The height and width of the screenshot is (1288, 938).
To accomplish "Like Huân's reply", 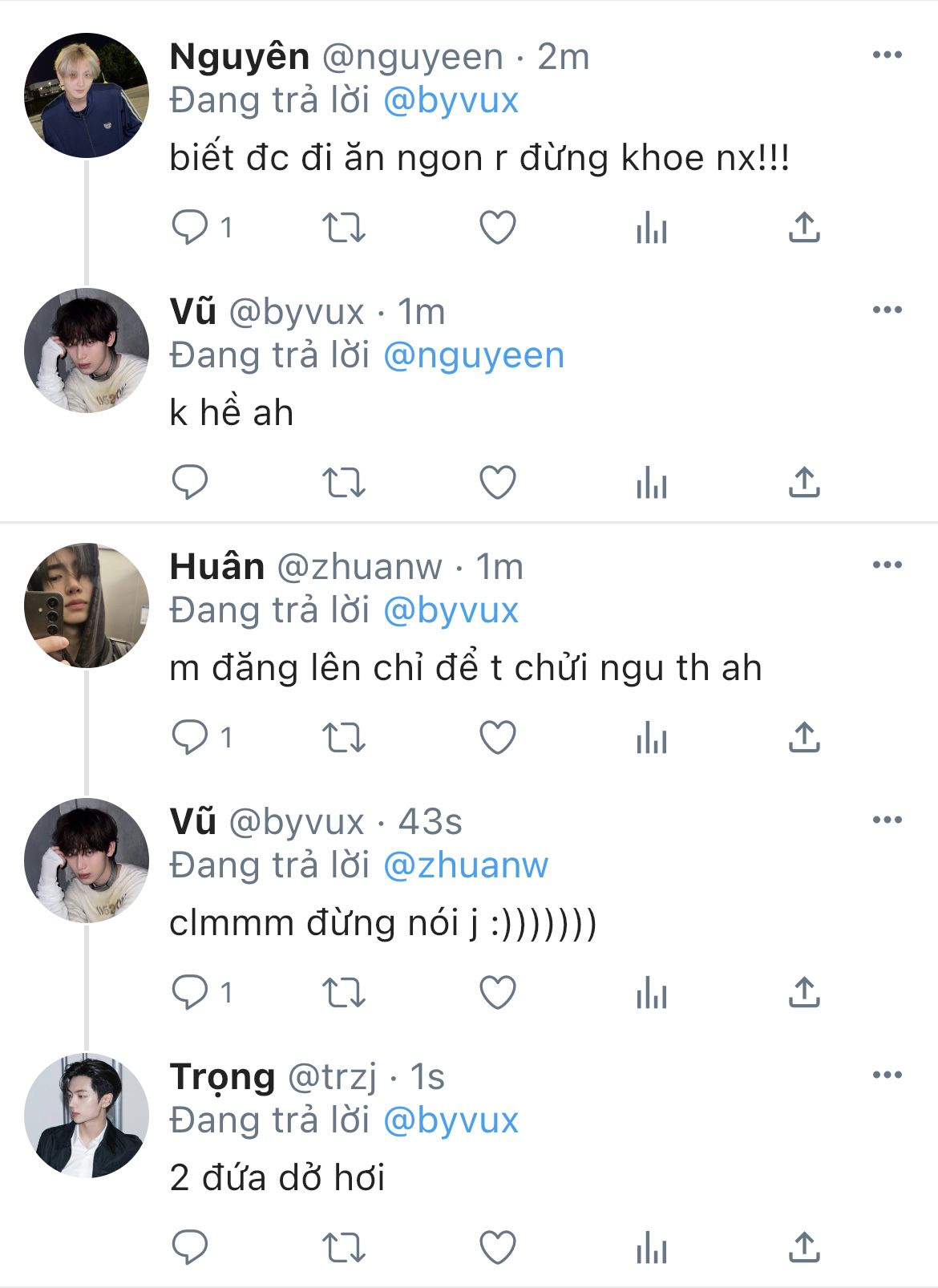I will [x=497, y=738].
